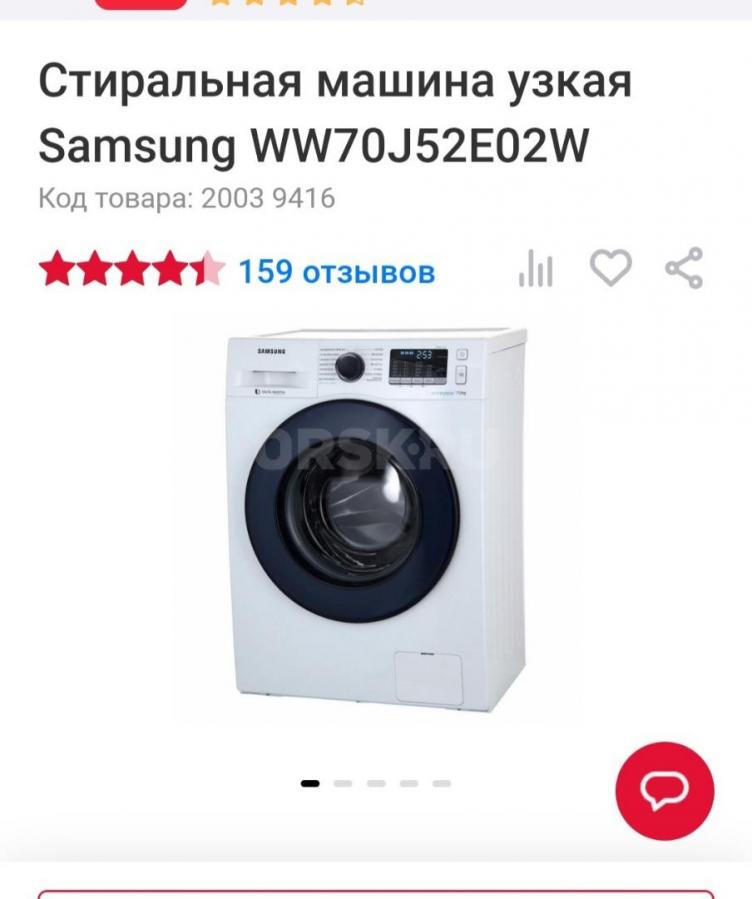The height and width of the screenshot is (899, 752).
Task: Share this product page
Action: point(684,269)
